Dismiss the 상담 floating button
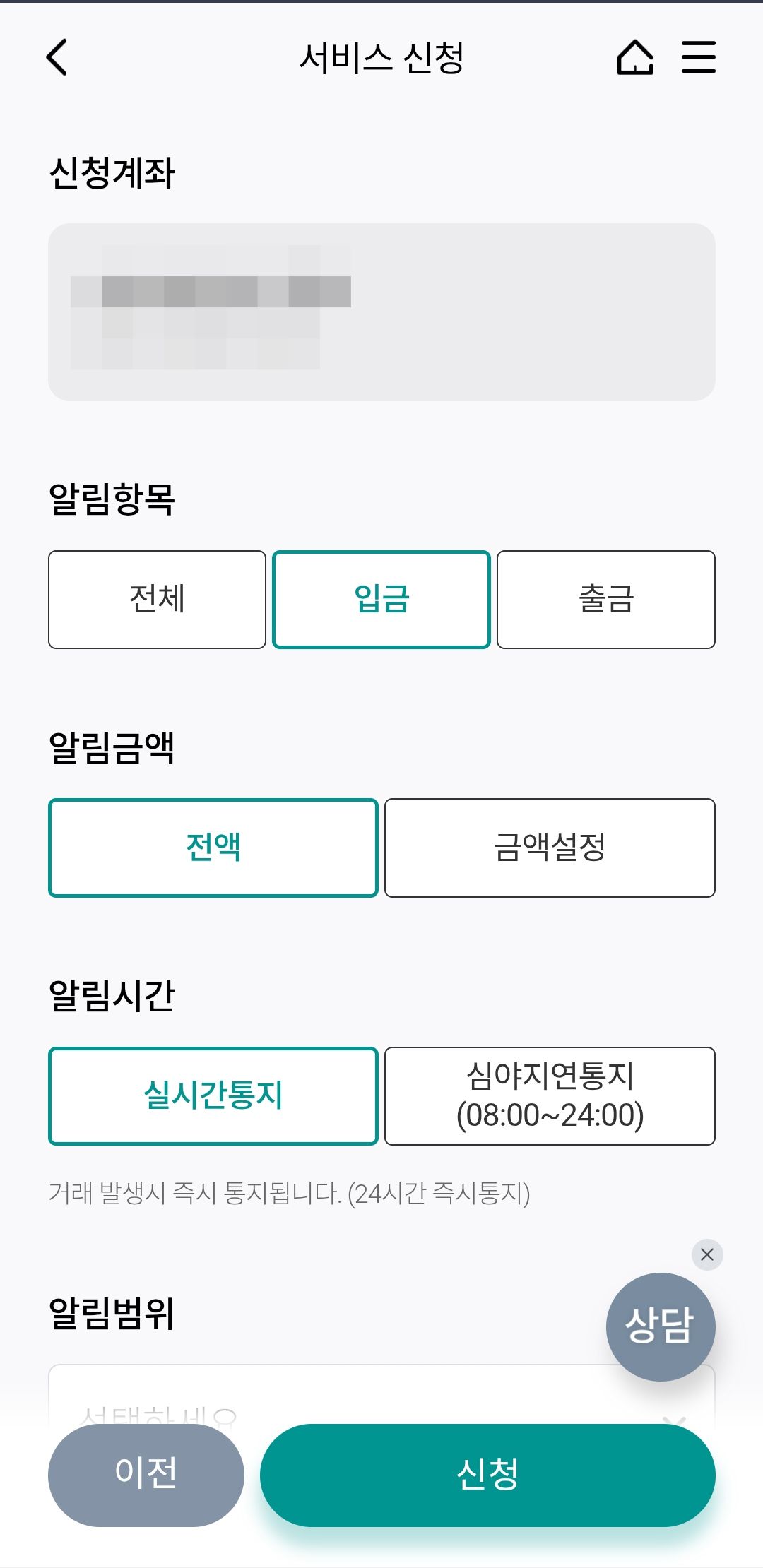This screenshot has height=1568, width=763. pos(707,1254)
